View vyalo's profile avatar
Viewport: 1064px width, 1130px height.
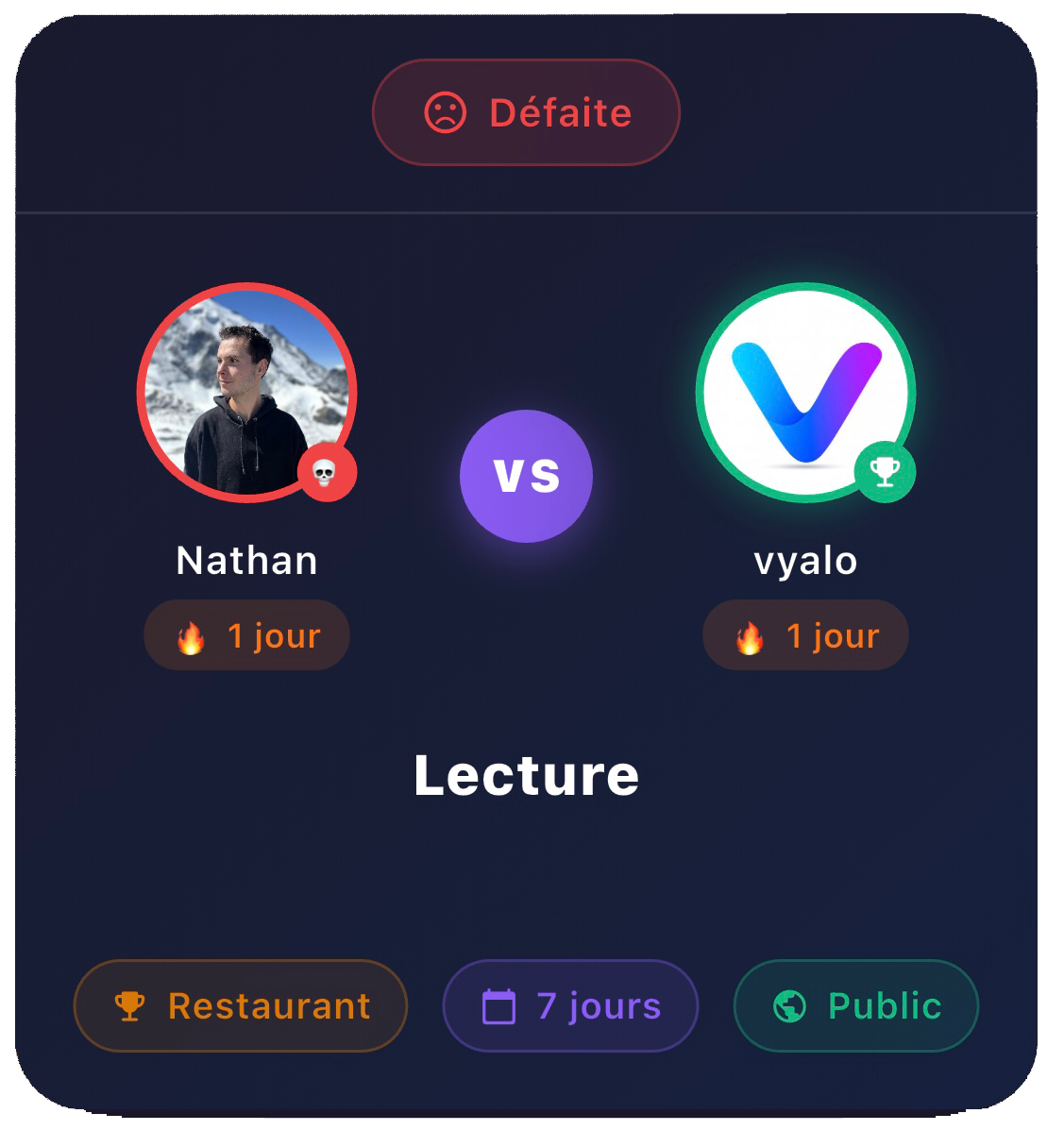click(805, 393)
